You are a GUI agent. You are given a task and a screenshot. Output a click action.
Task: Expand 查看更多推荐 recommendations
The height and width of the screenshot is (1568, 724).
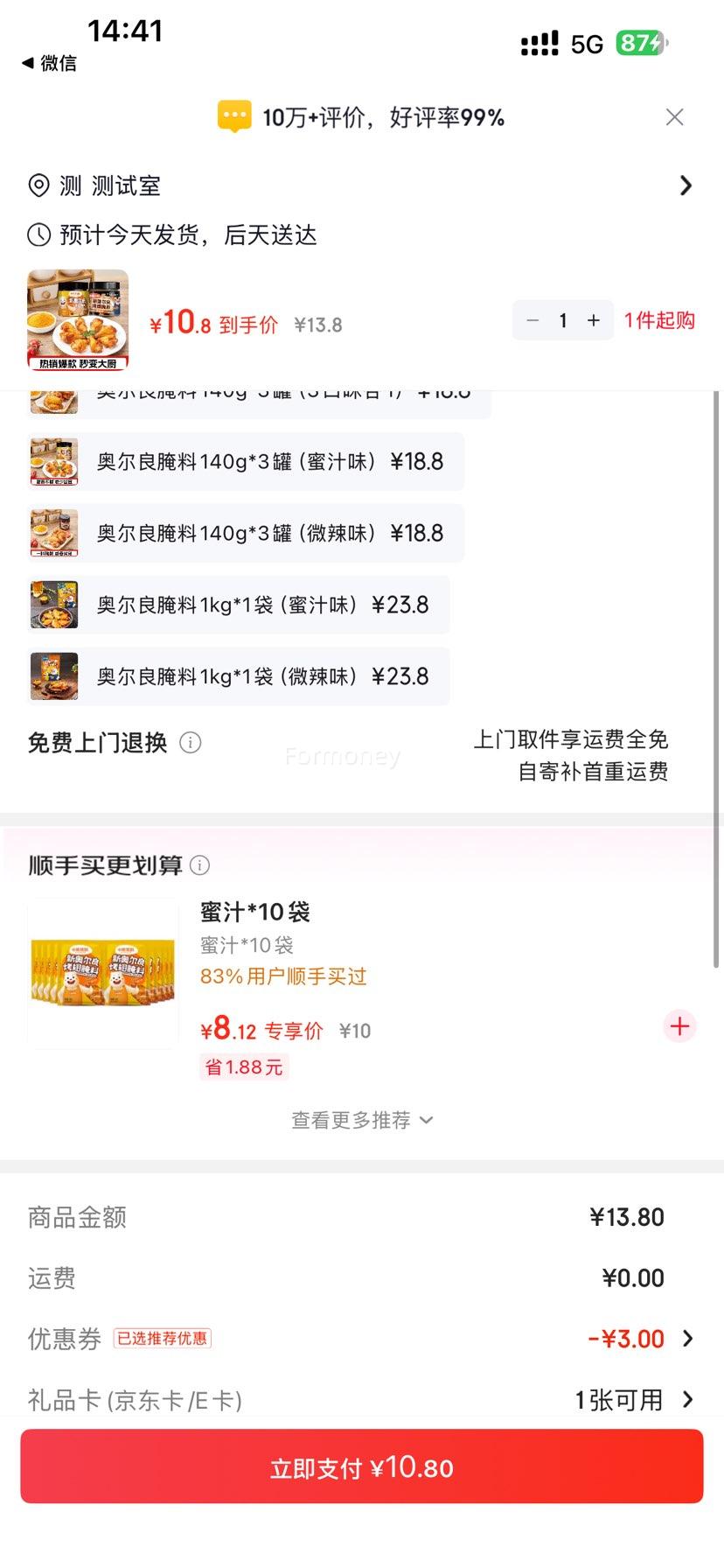[361, 1120]
